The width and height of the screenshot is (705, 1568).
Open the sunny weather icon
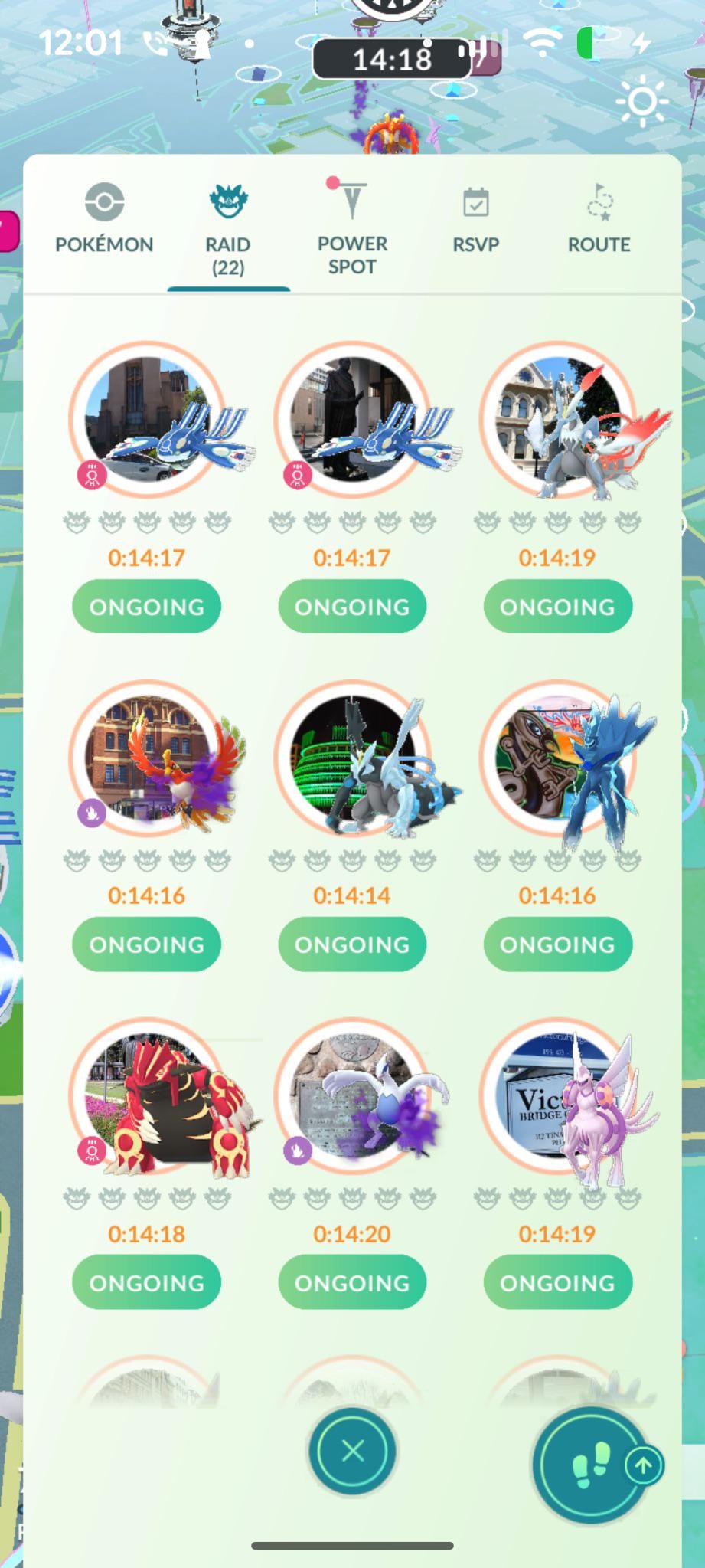point(642,100)
